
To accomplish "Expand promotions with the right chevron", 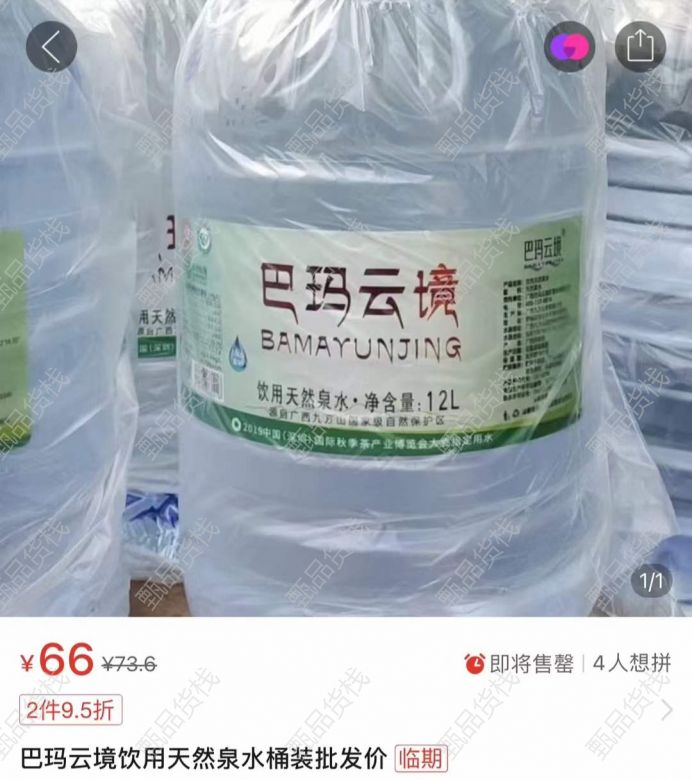I will 669,710.
